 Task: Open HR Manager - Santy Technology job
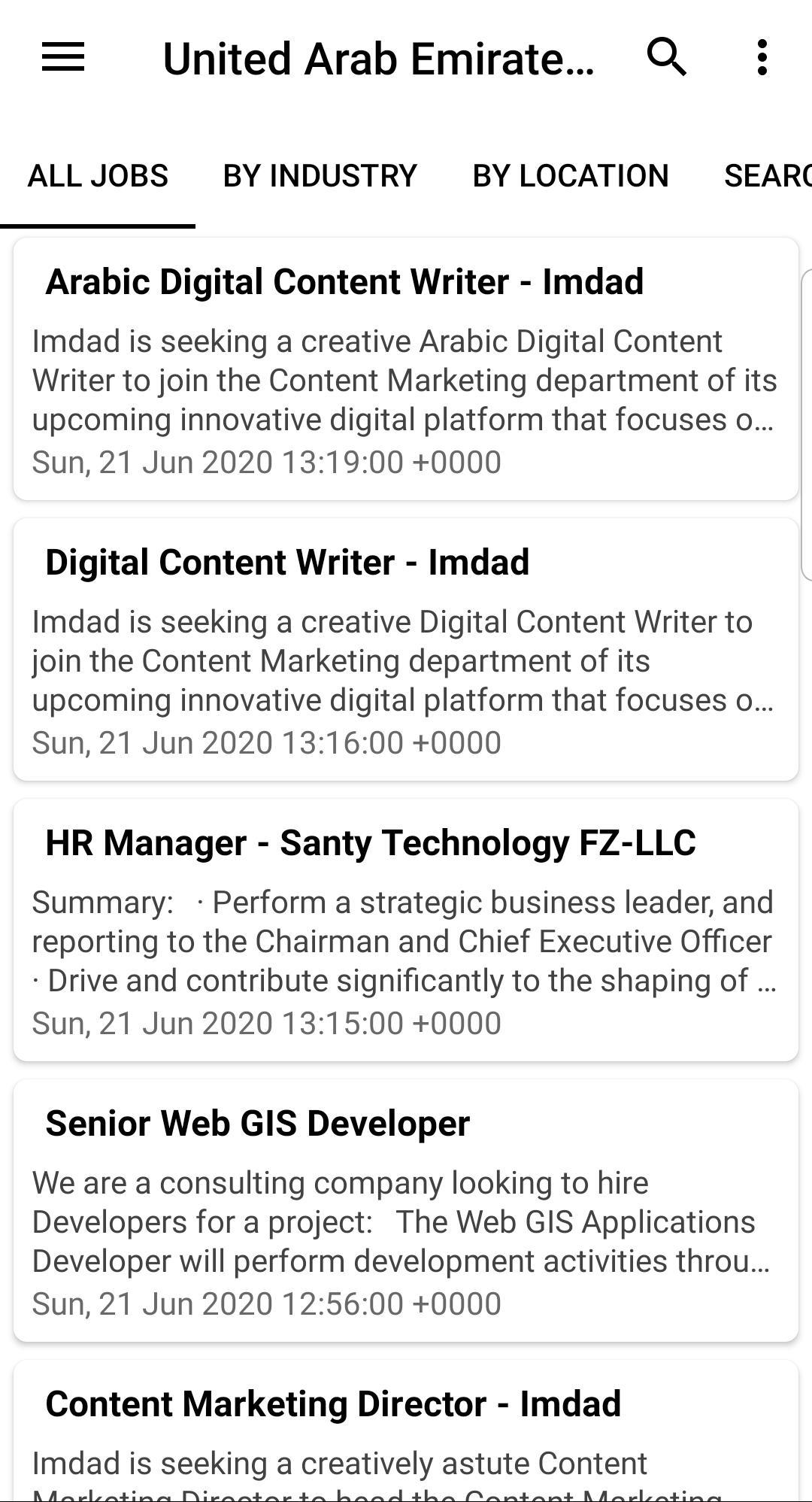coord(406,930)
